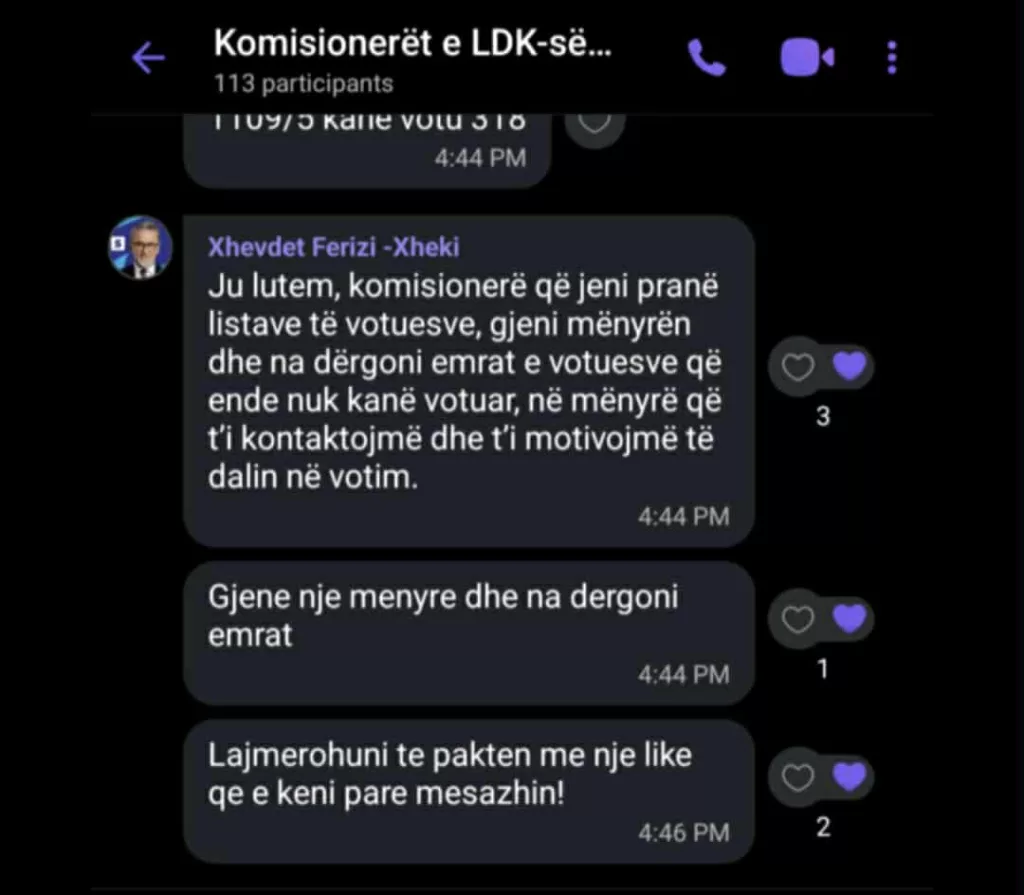
Task: Like the "Gjene nje menyre" message
Action: (798, 620)
